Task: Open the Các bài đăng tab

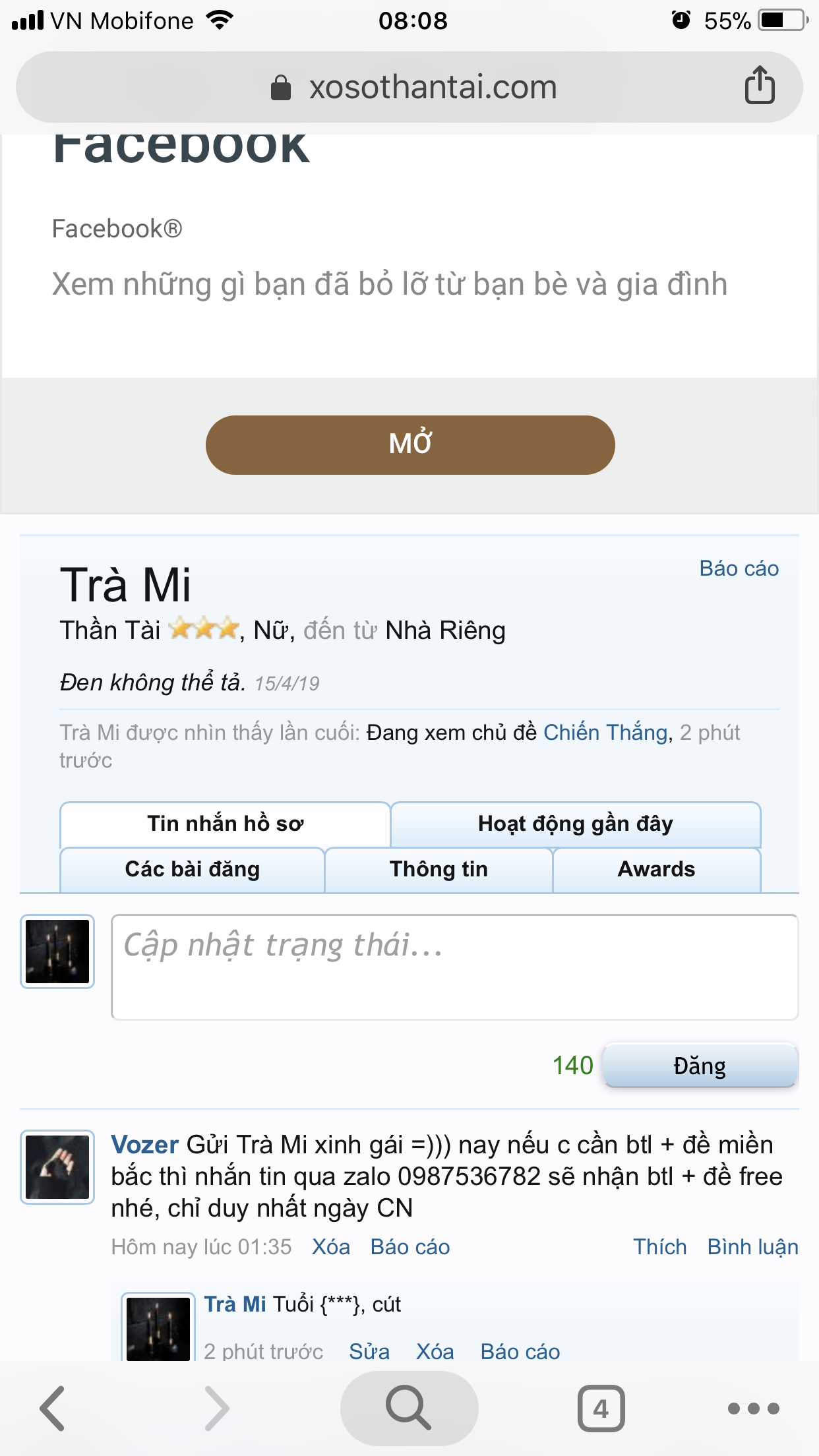Action: point(192,870)
